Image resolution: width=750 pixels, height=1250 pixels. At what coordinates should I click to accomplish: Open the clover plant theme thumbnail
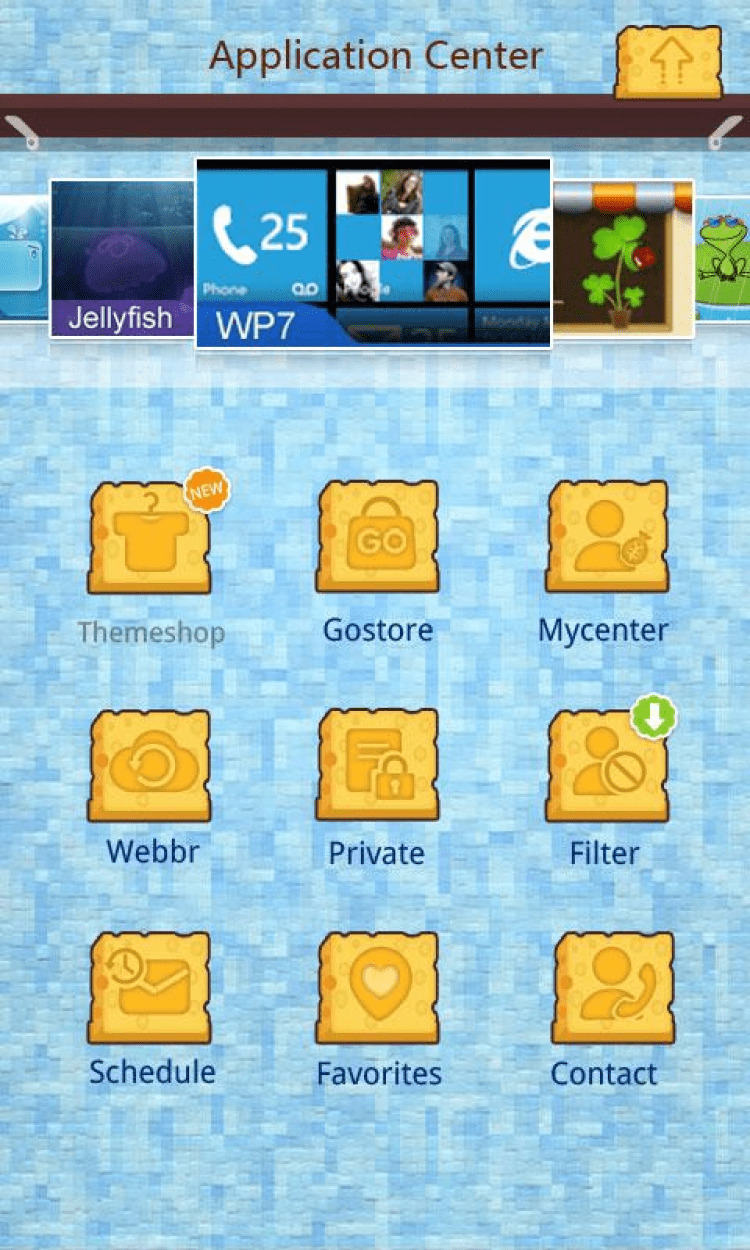click(622, 257)
